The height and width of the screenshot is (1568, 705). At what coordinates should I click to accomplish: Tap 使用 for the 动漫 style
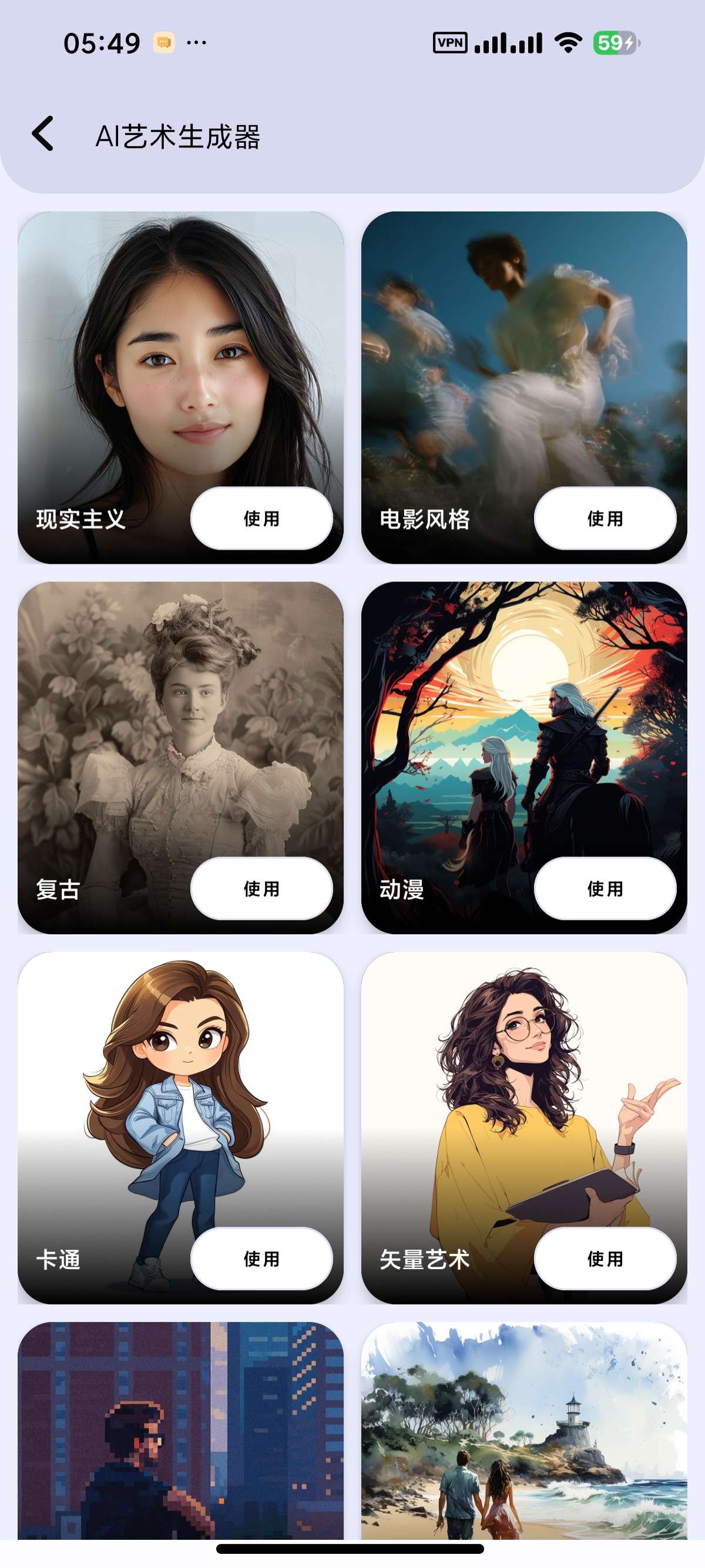point(605,888)
